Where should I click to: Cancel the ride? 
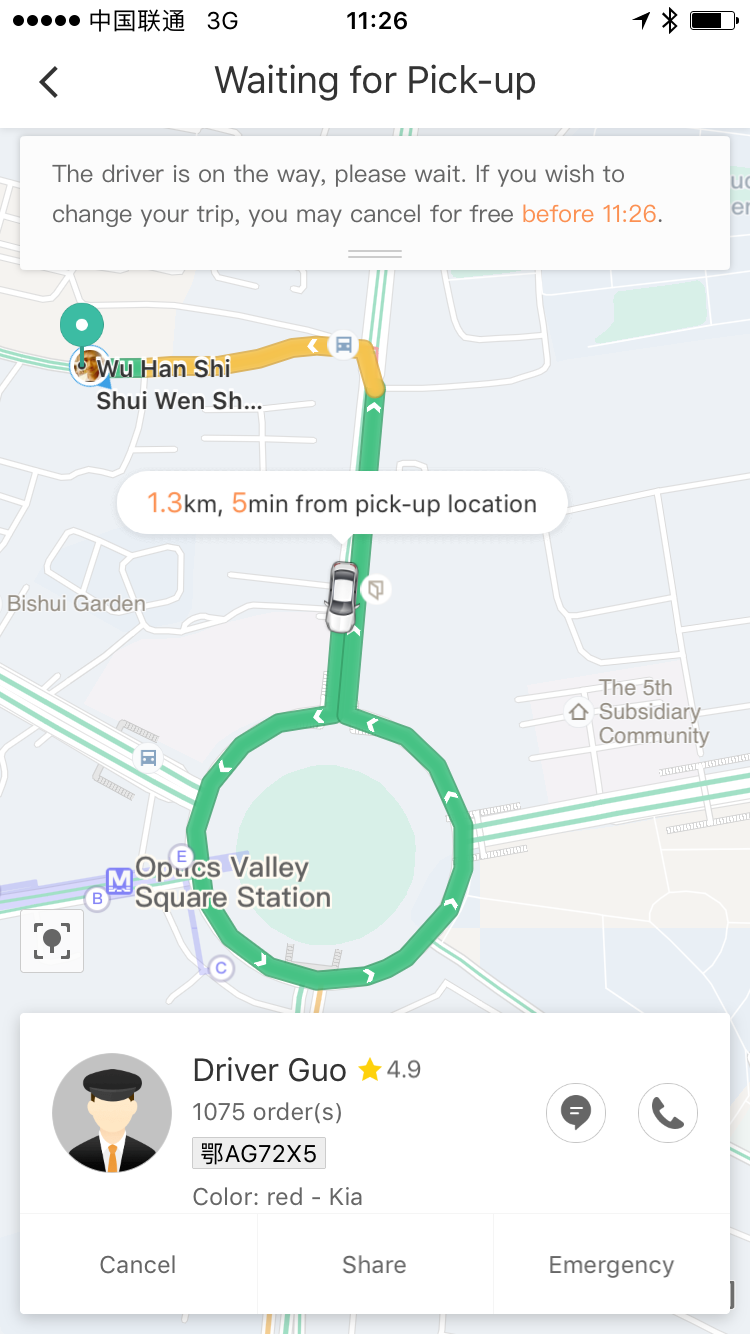(138, 1265)
